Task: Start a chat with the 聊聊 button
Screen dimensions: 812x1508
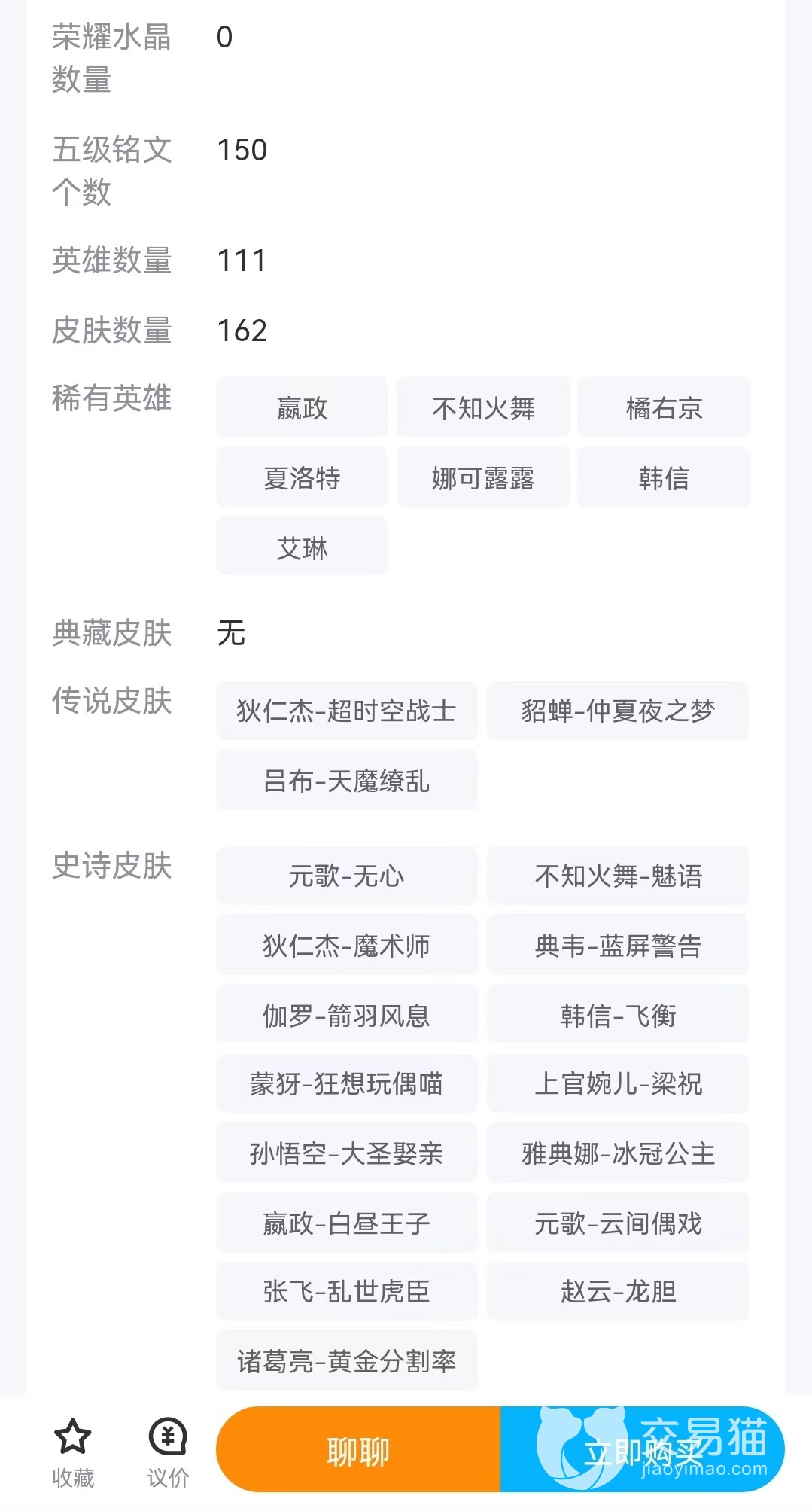Action: point(358,1449)
